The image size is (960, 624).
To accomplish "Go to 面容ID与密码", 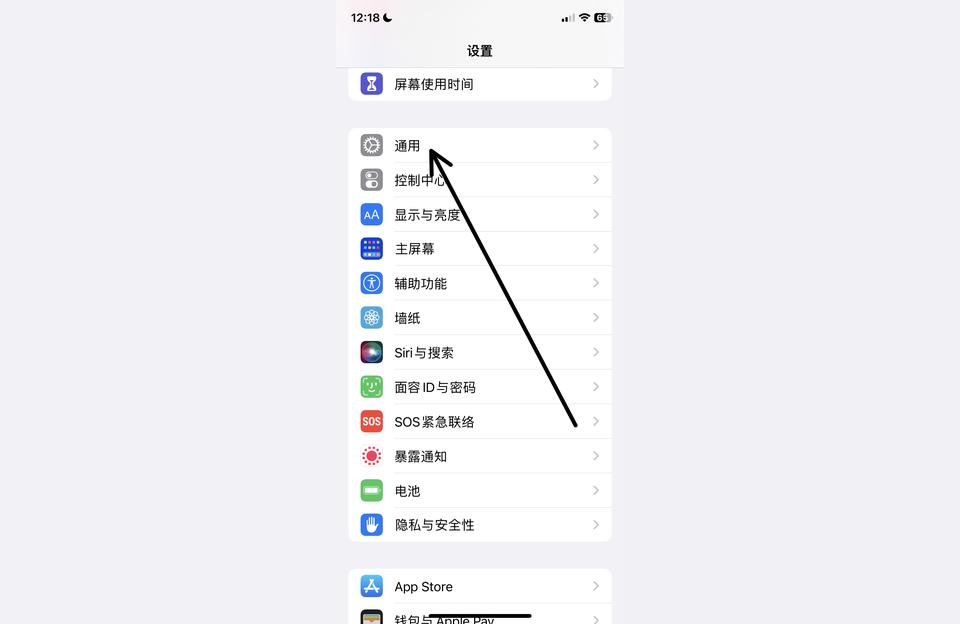I will (x=478, y=387).
